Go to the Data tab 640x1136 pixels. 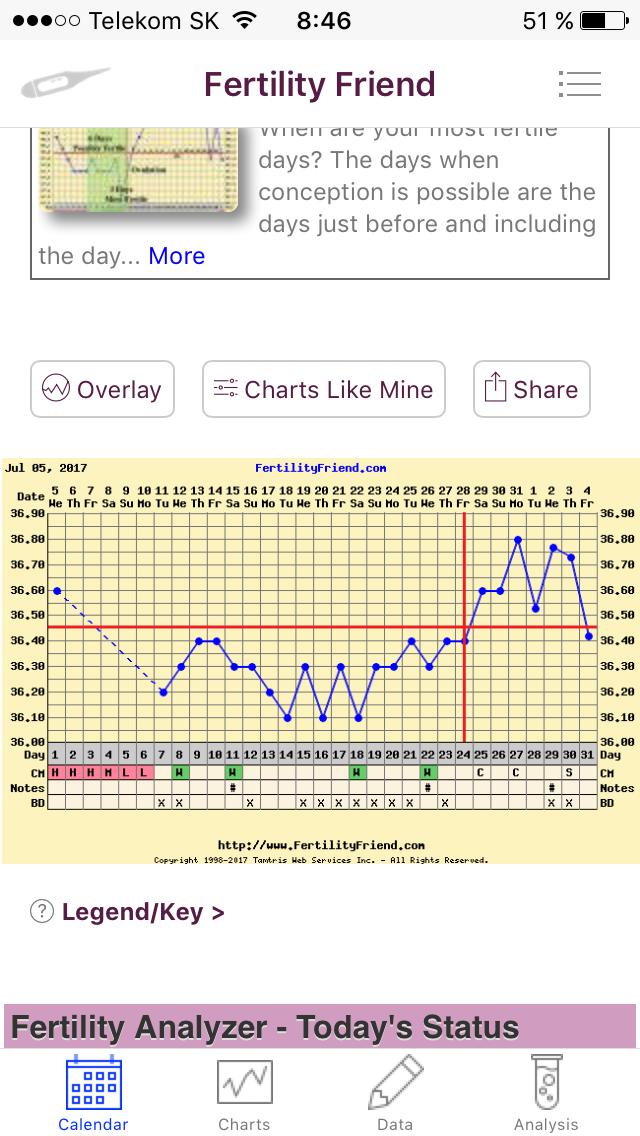395,1093
